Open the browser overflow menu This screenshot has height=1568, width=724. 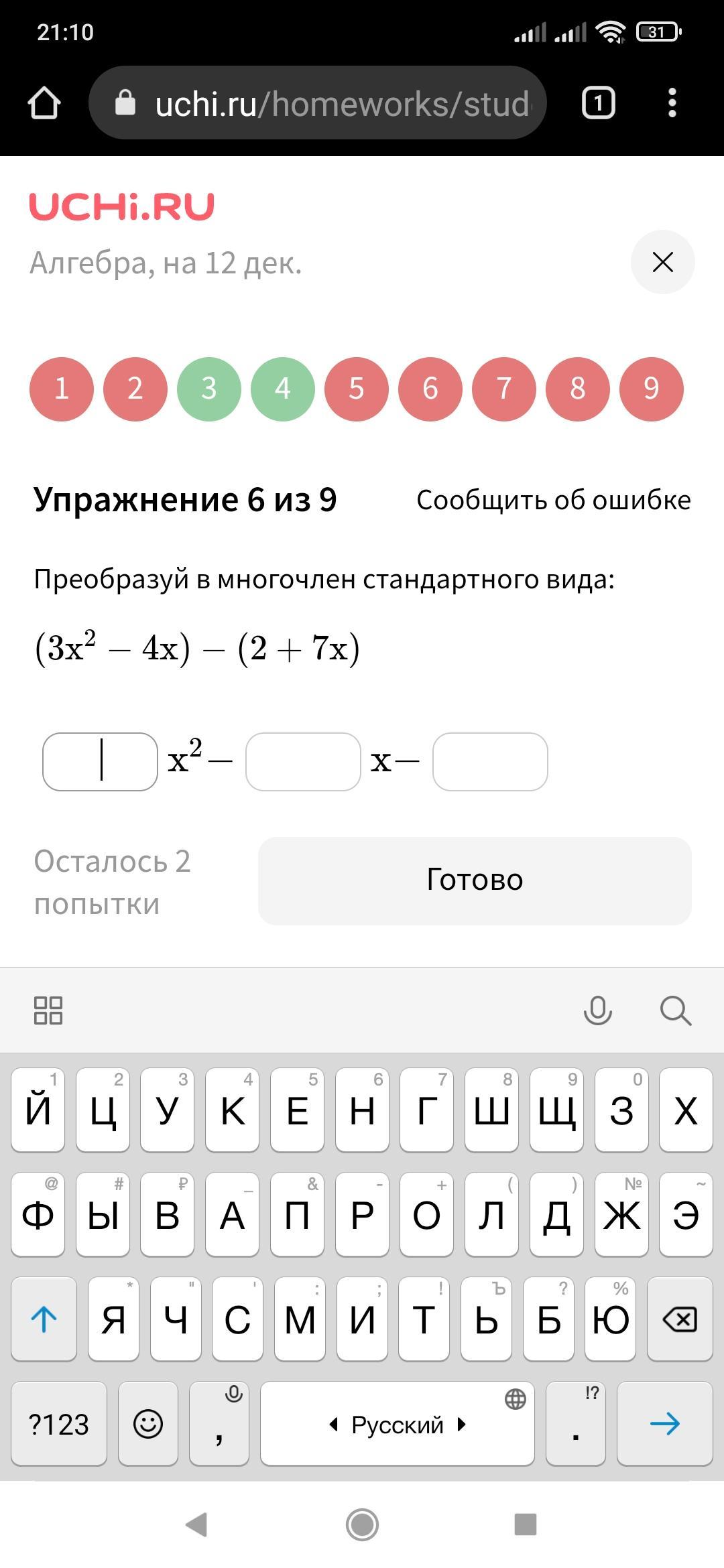coord(672,103)
